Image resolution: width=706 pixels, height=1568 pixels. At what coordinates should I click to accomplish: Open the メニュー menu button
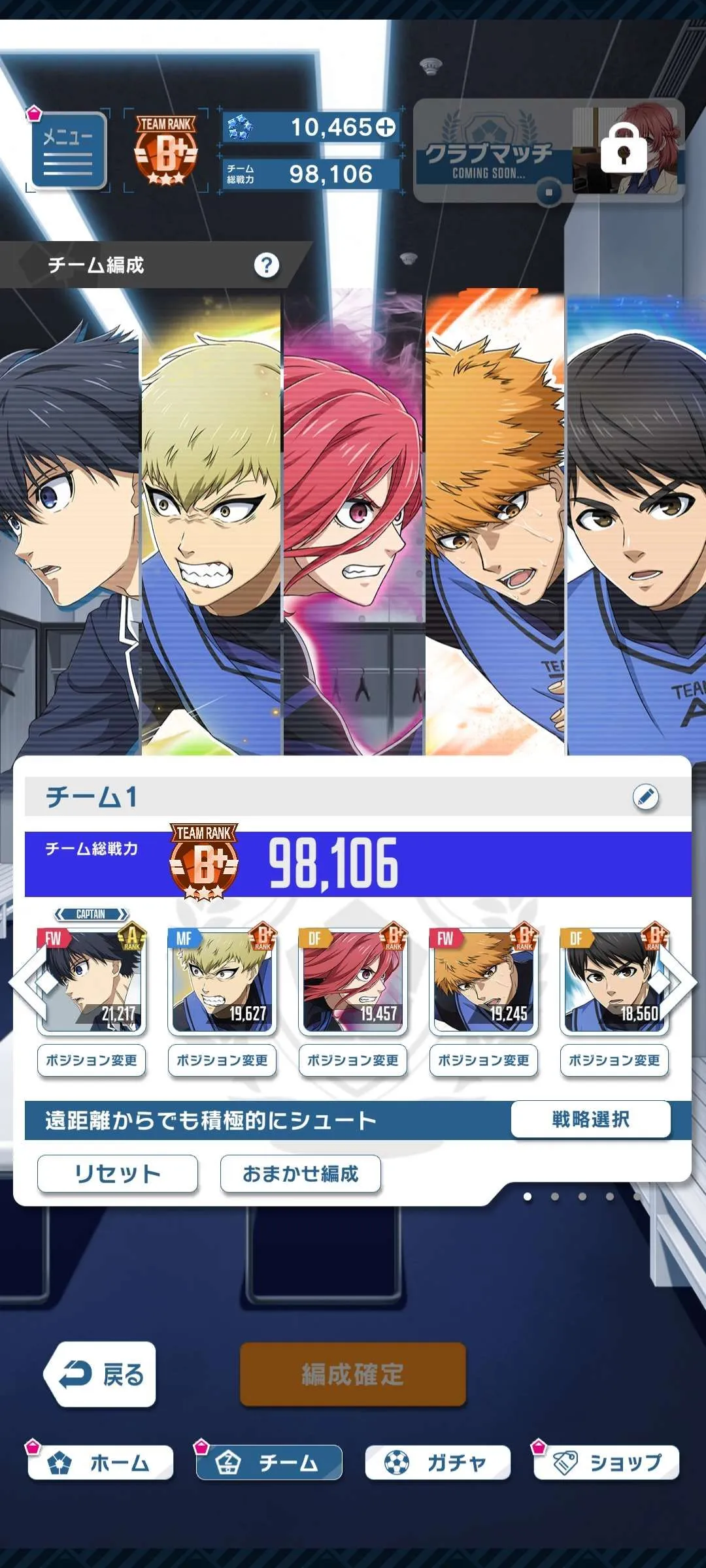click(69, 152)
